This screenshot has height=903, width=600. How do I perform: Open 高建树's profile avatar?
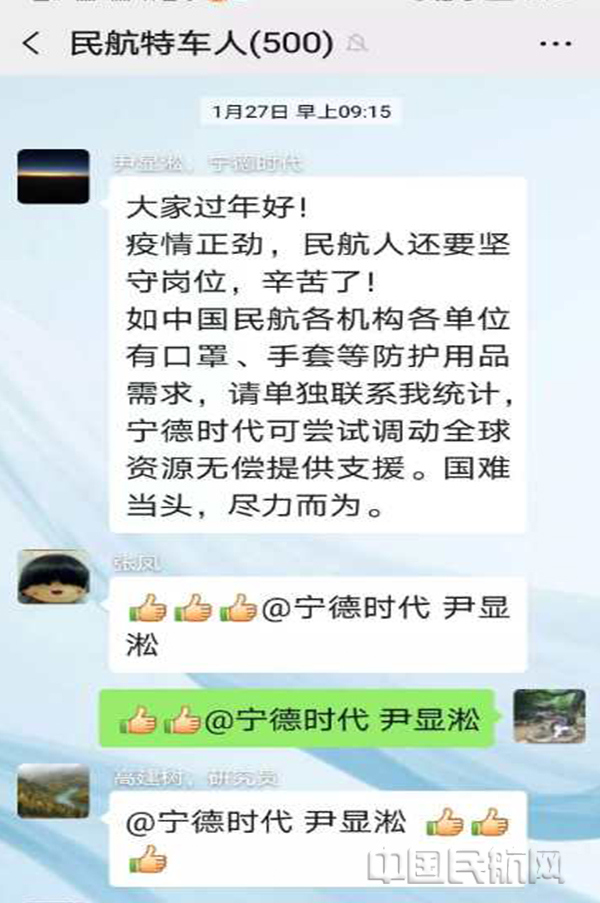coord(53,792)
